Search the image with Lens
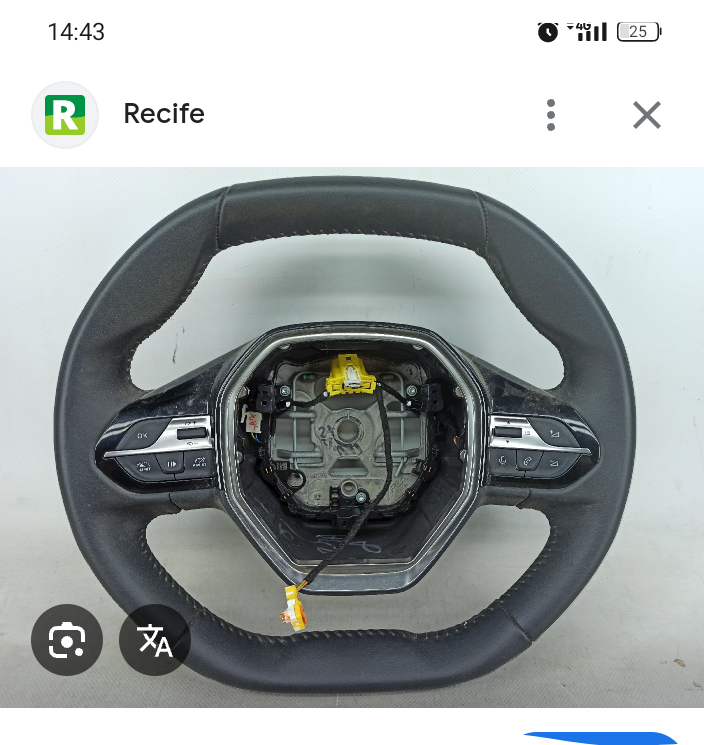The height and width of the screenshot is (745, 704). pos(66,640)
